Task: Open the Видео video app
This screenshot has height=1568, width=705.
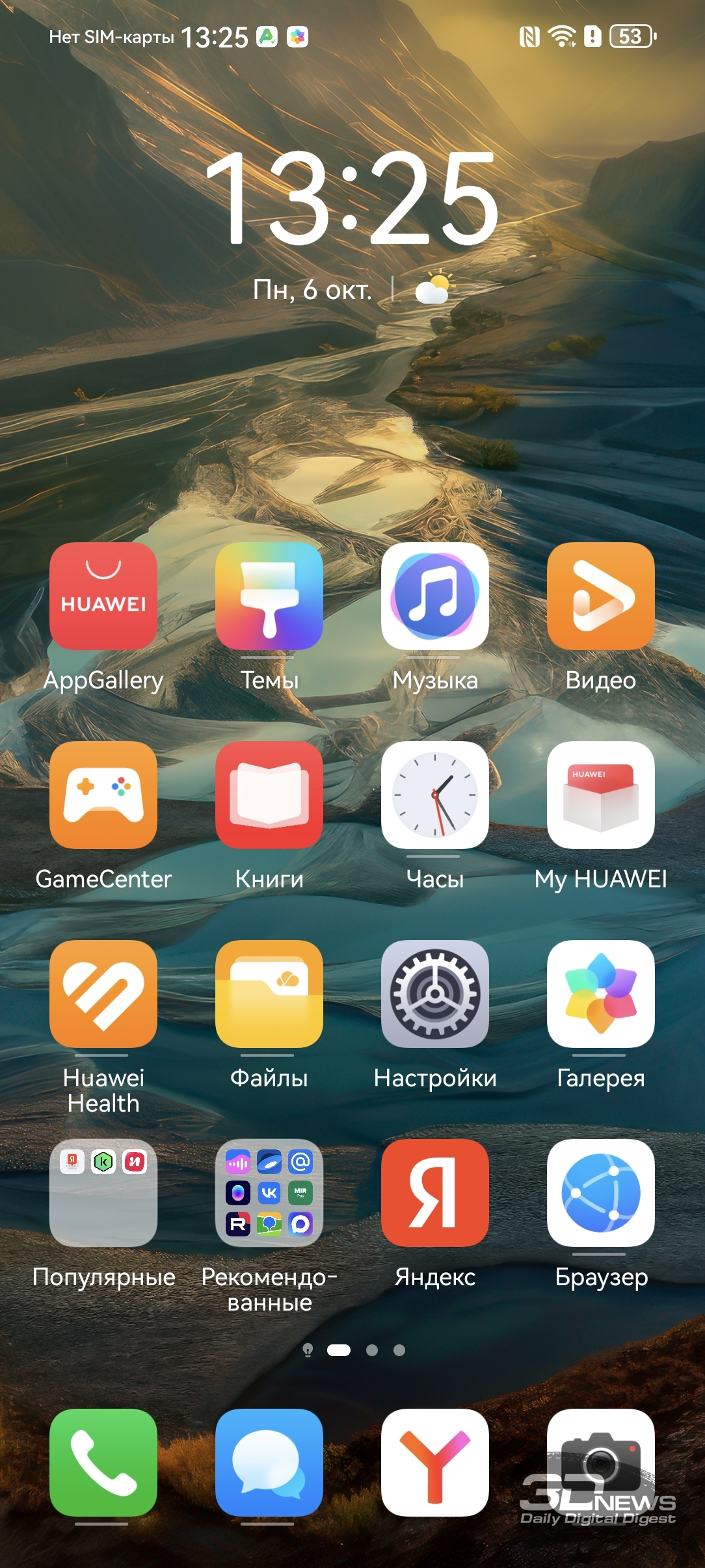Action: pyautogui.click(x=601, y=596)
